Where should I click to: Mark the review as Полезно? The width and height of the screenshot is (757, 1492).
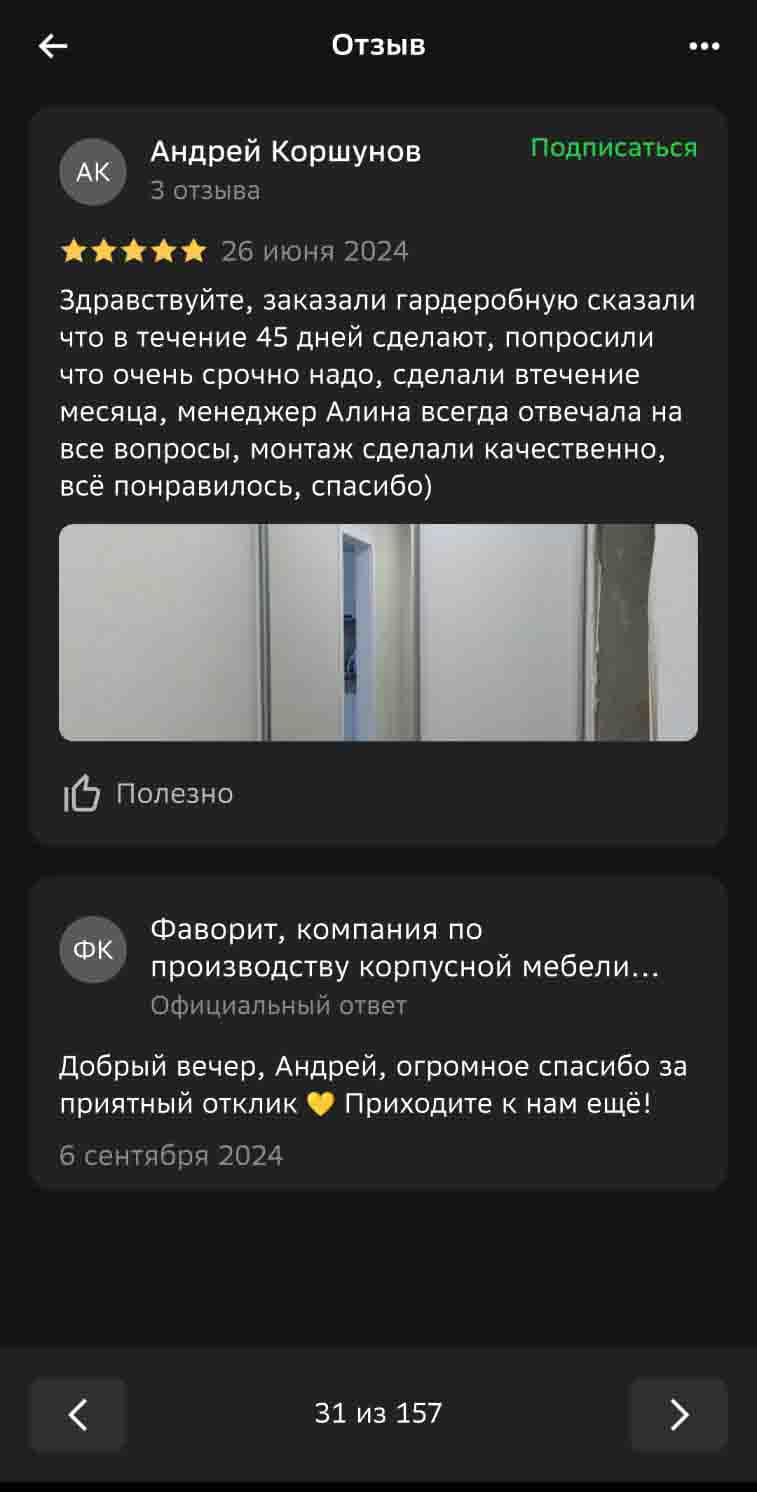point(148,794)
